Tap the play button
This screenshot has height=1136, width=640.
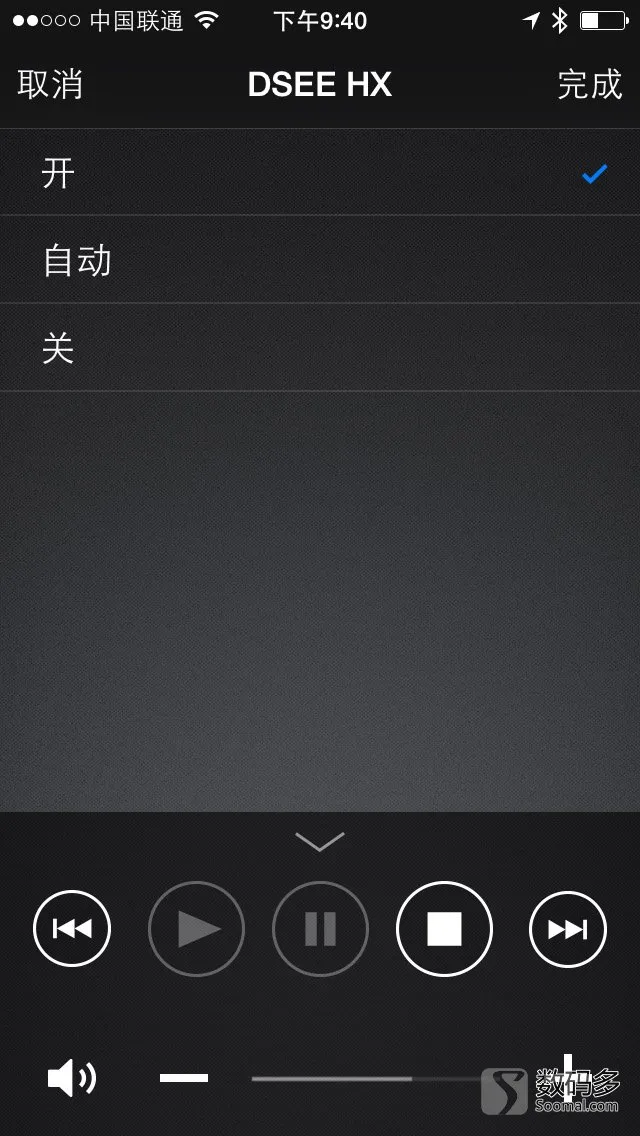pyautogui.click(x=196, y=929)
